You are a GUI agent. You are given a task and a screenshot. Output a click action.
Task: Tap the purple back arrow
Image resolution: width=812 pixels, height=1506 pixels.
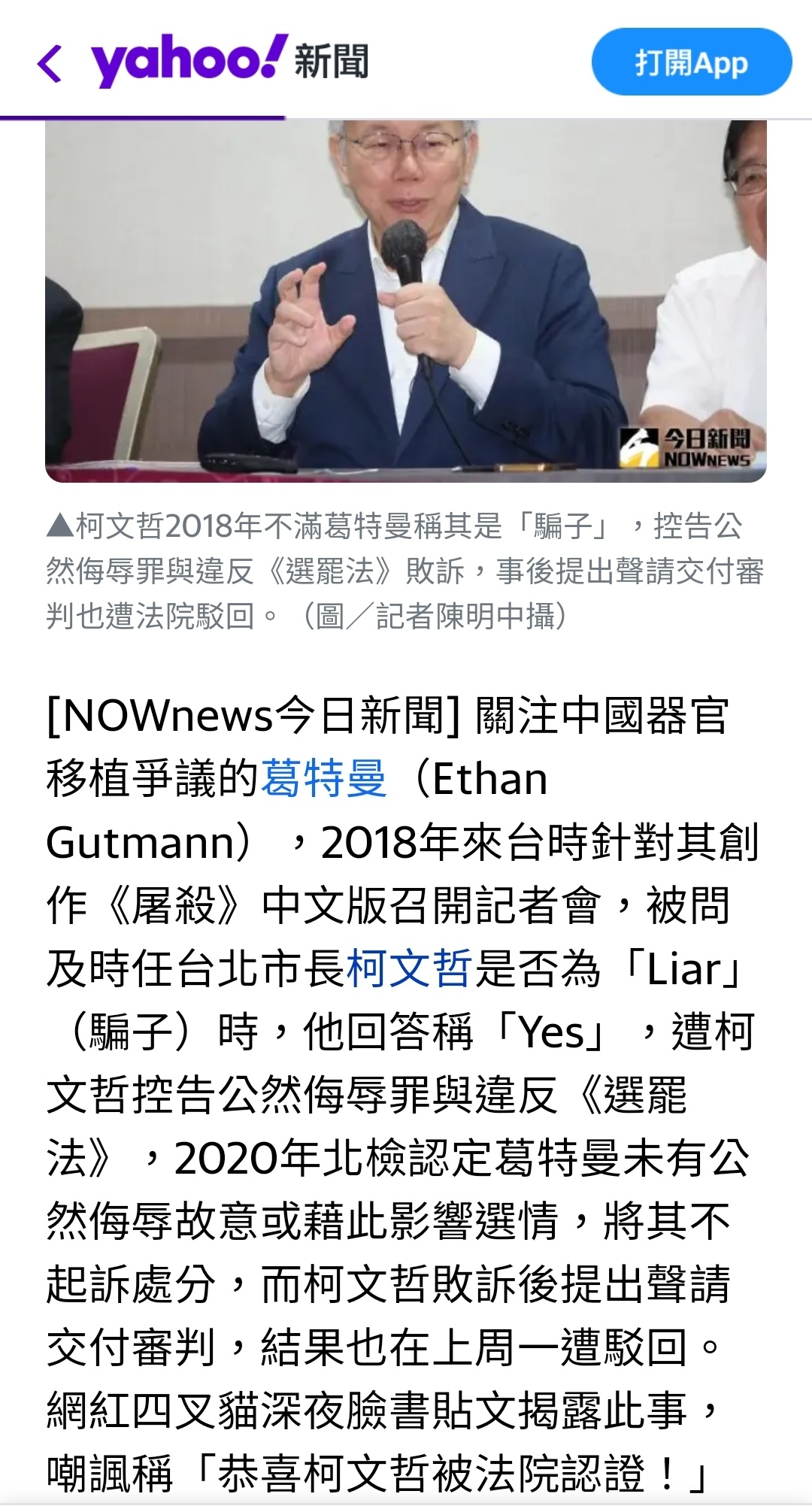[50, 63]
